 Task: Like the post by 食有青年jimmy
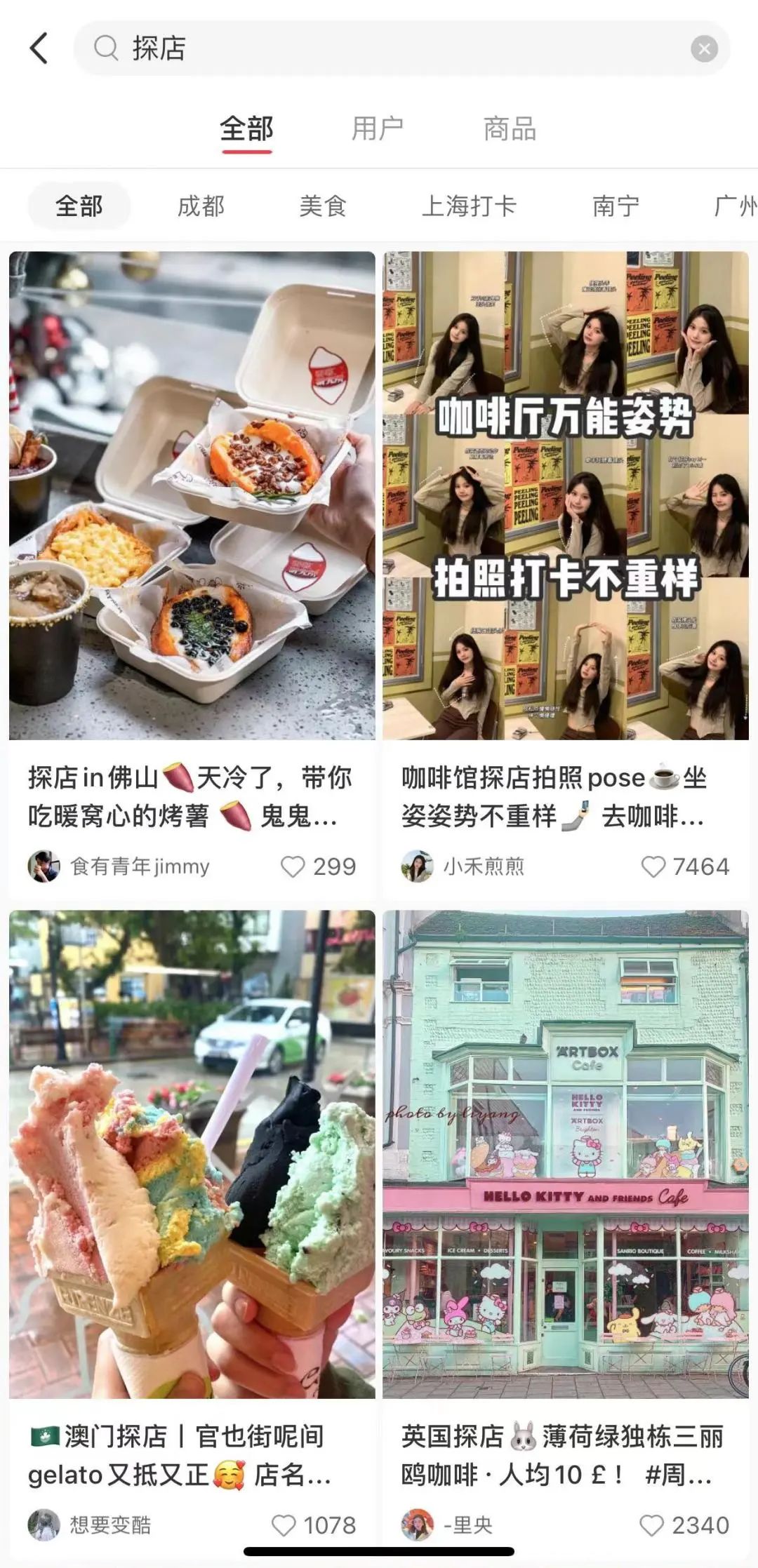coord(293,866)
